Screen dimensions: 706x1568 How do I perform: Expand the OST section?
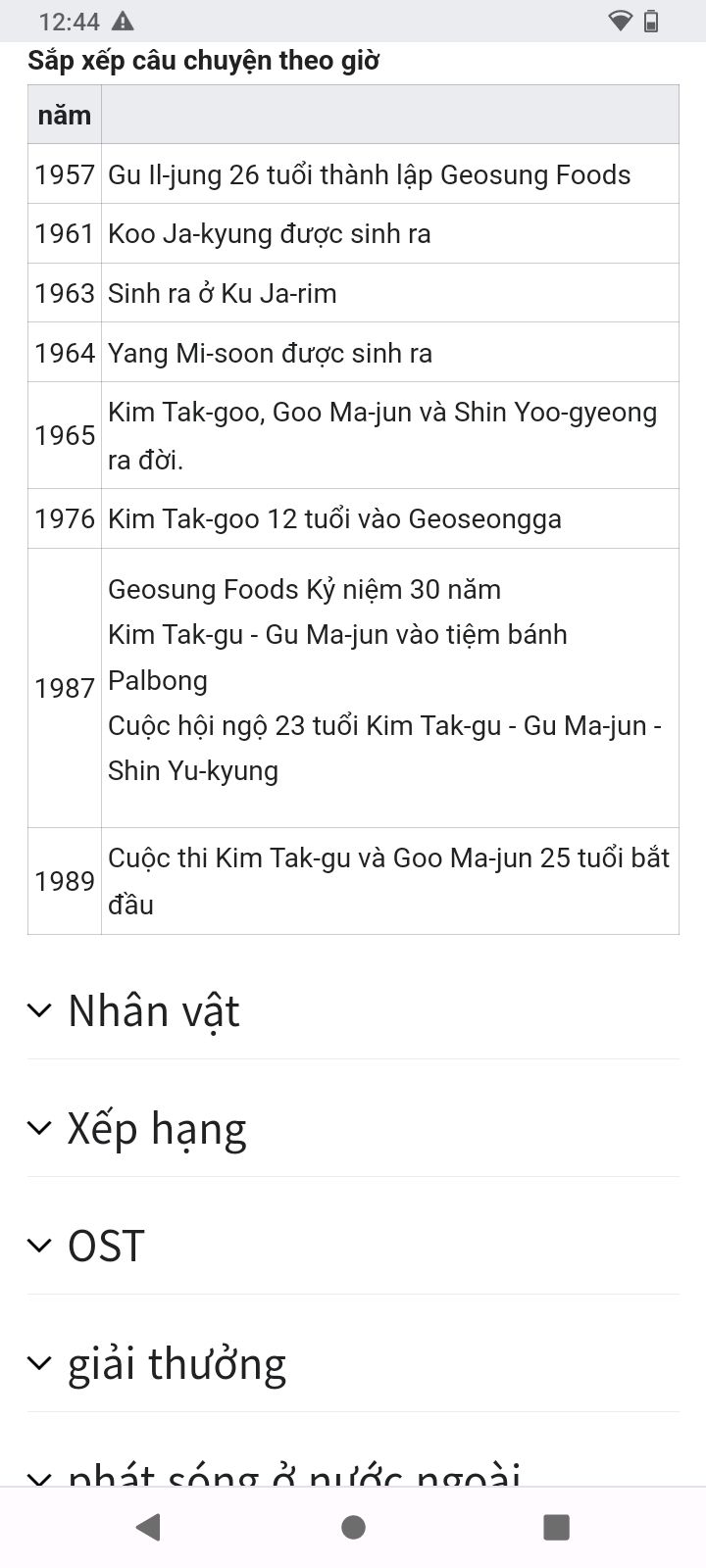click(353, 1246)
